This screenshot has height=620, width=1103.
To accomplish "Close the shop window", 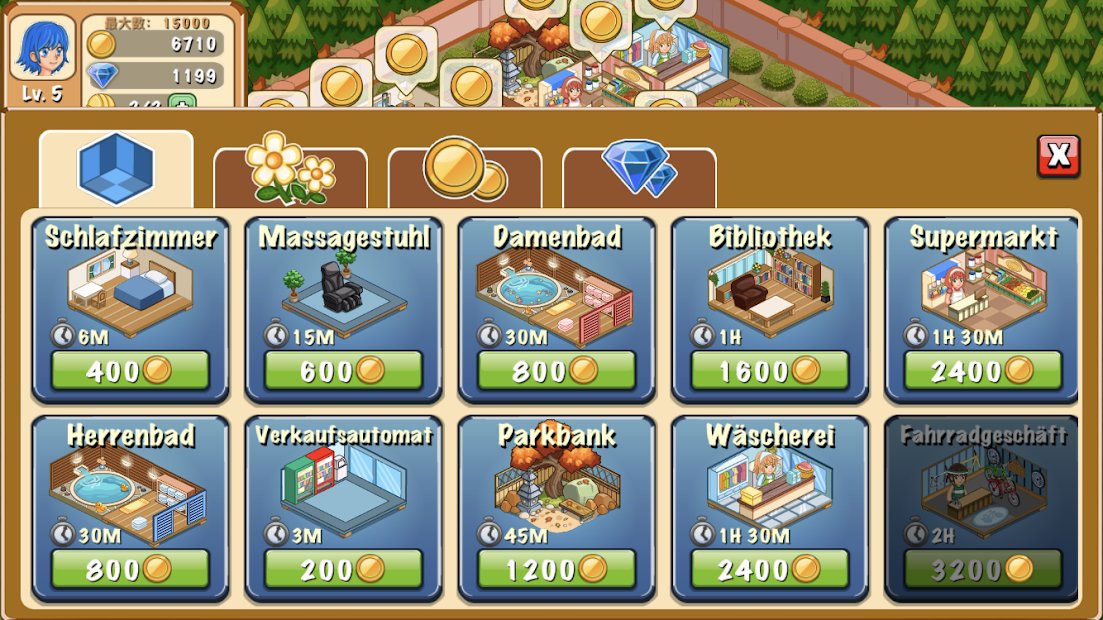I will tap(1058, 156).
